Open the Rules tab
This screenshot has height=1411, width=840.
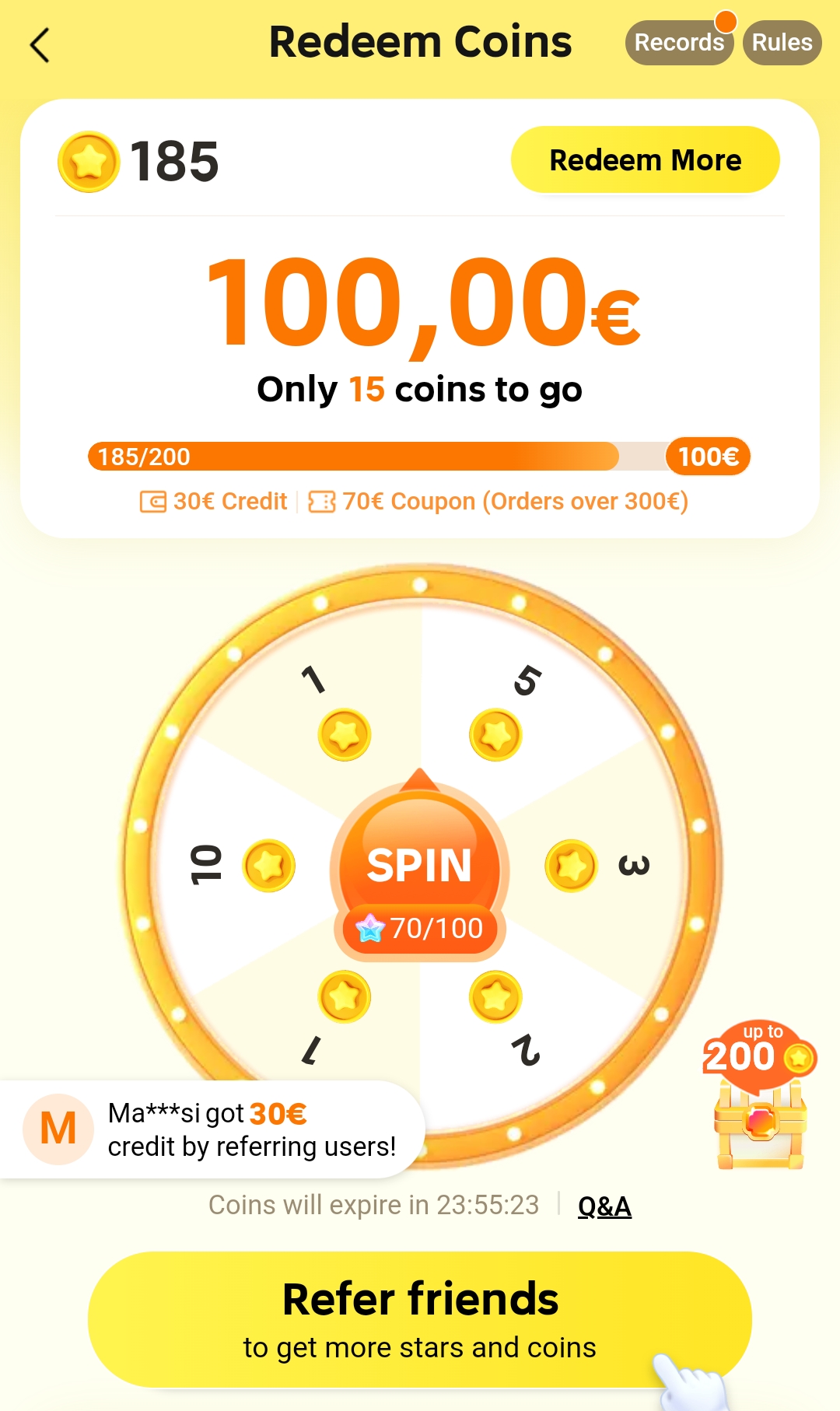click(781, 43)
